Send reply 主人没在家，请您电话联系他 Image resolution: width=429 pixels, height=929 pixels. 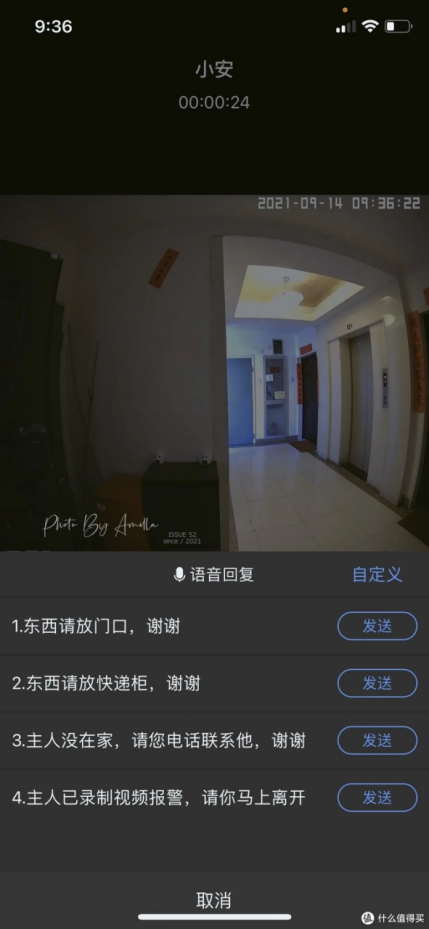pos(377,741)
